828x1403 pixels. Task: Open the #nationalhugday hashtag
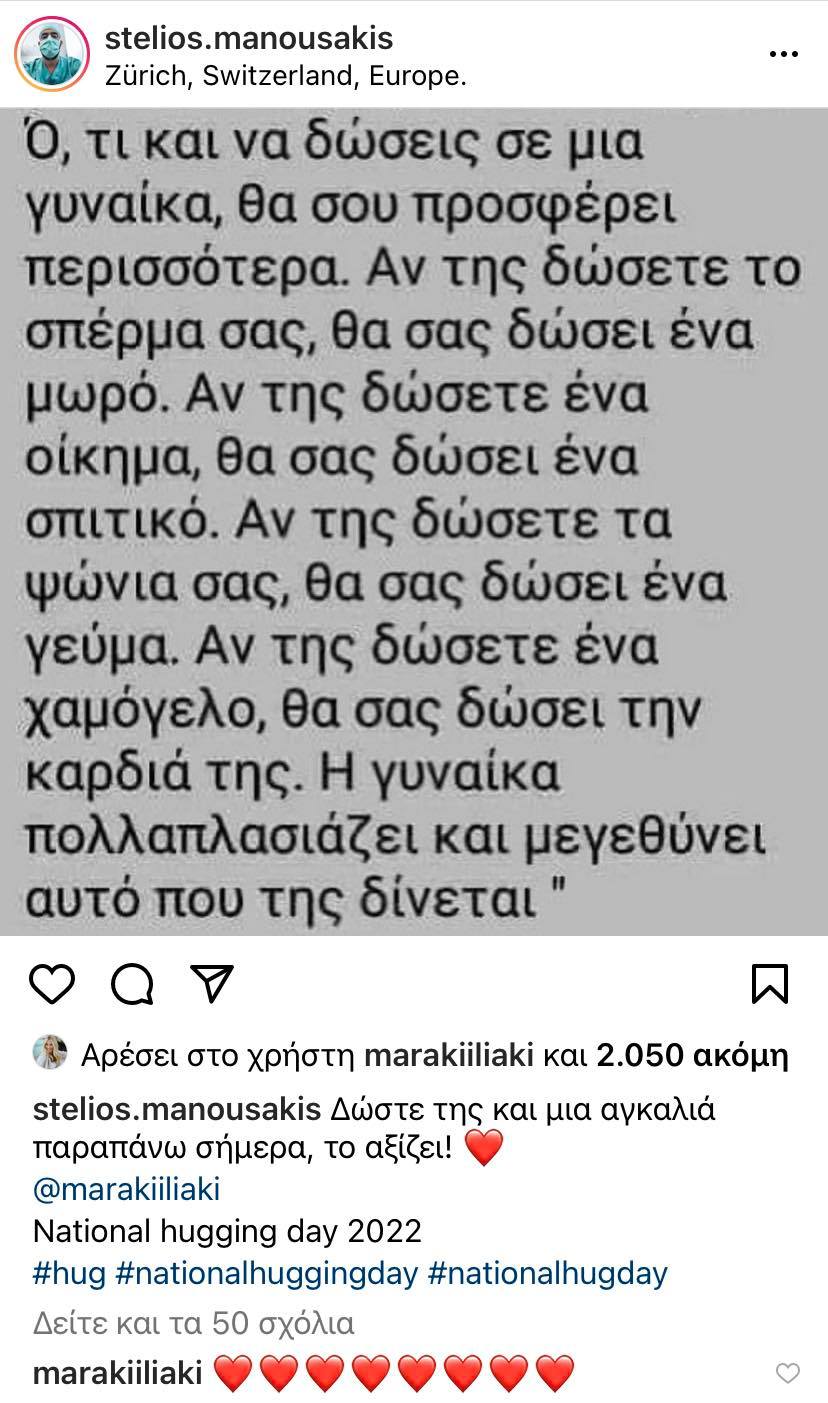click(546, 1274)
